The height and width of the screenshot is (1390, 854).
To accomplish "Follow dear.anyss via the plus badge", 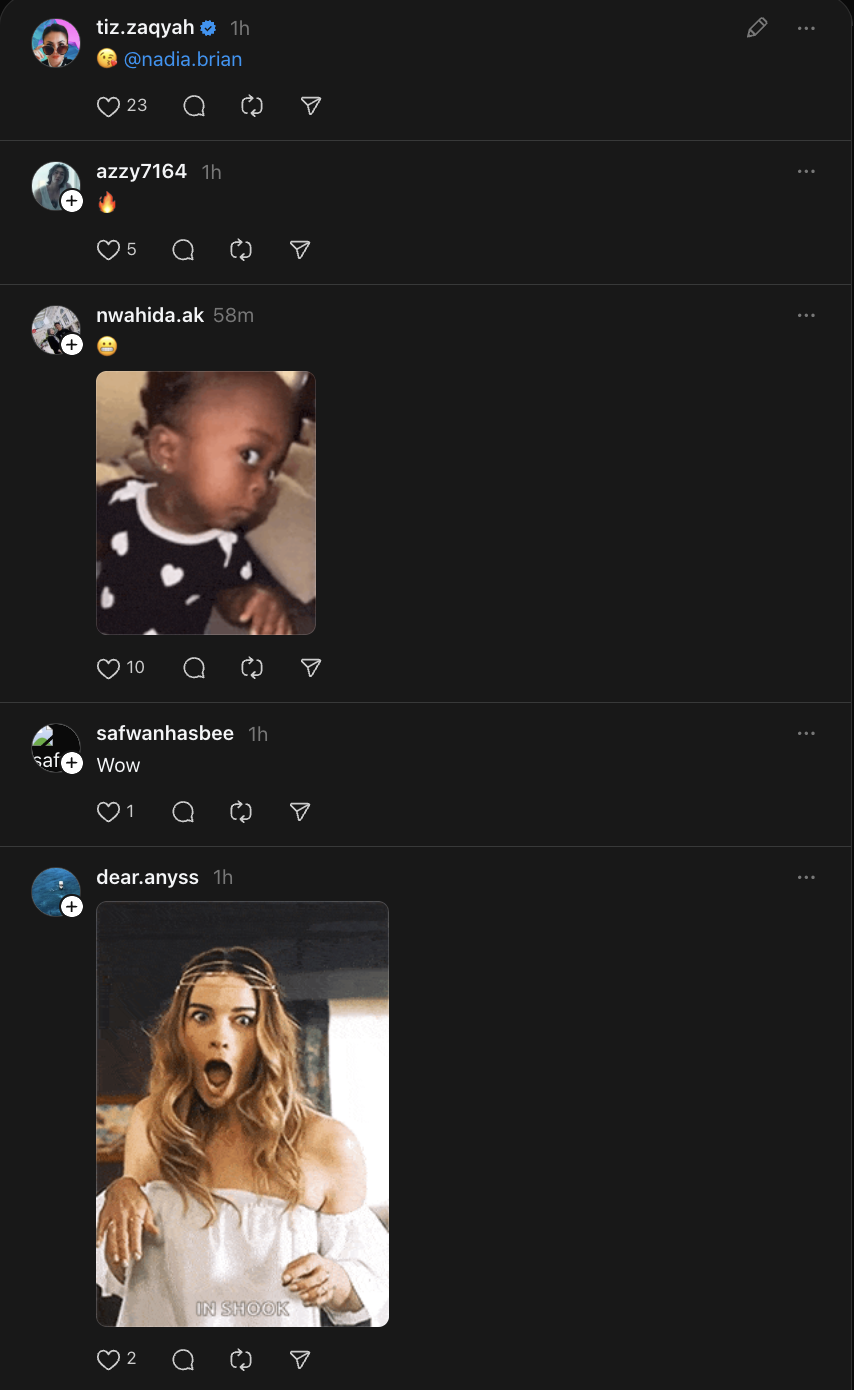I will point(72,907).
